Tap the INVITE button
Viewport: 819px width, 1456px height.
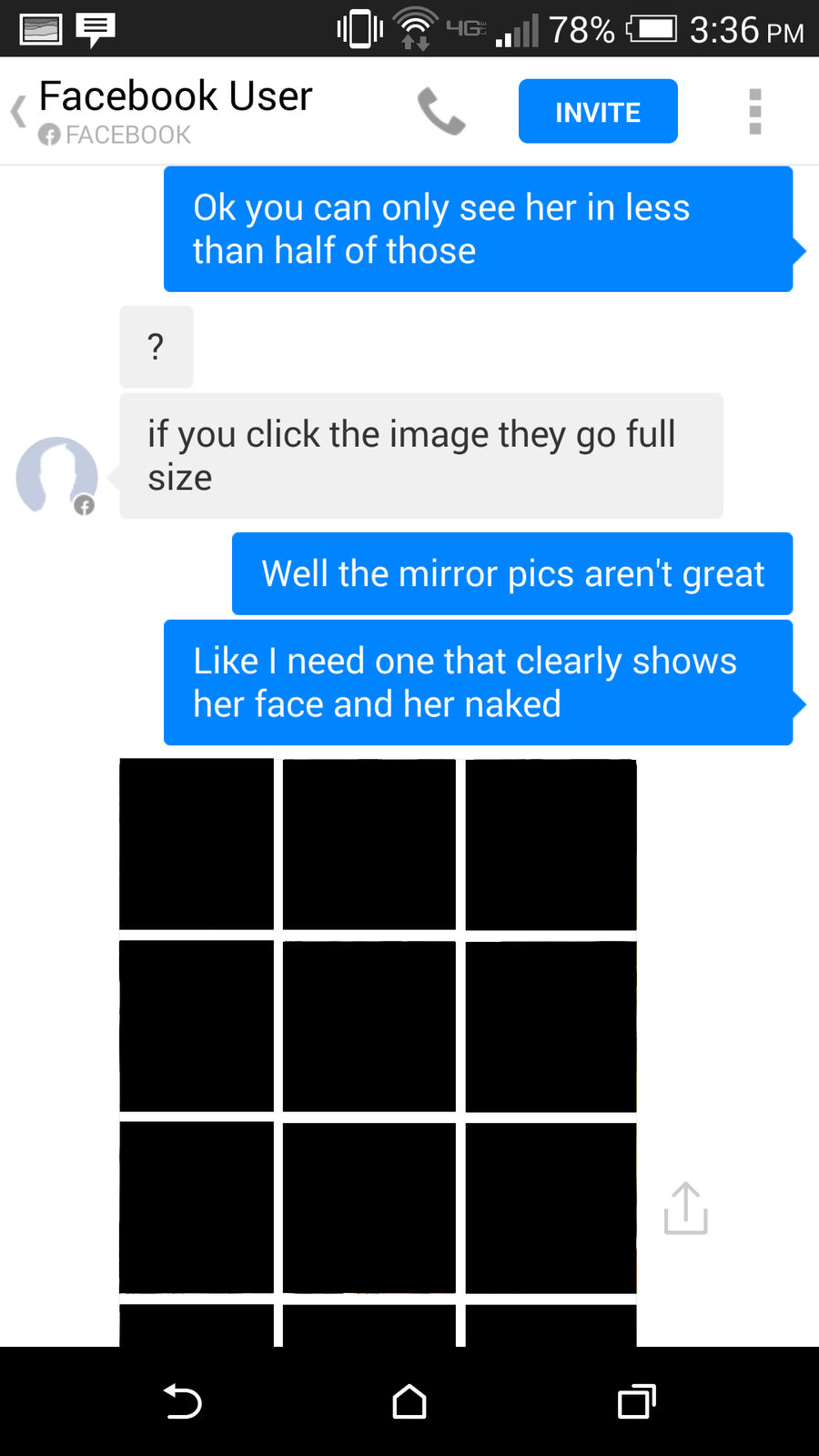(x=598, y=111)
